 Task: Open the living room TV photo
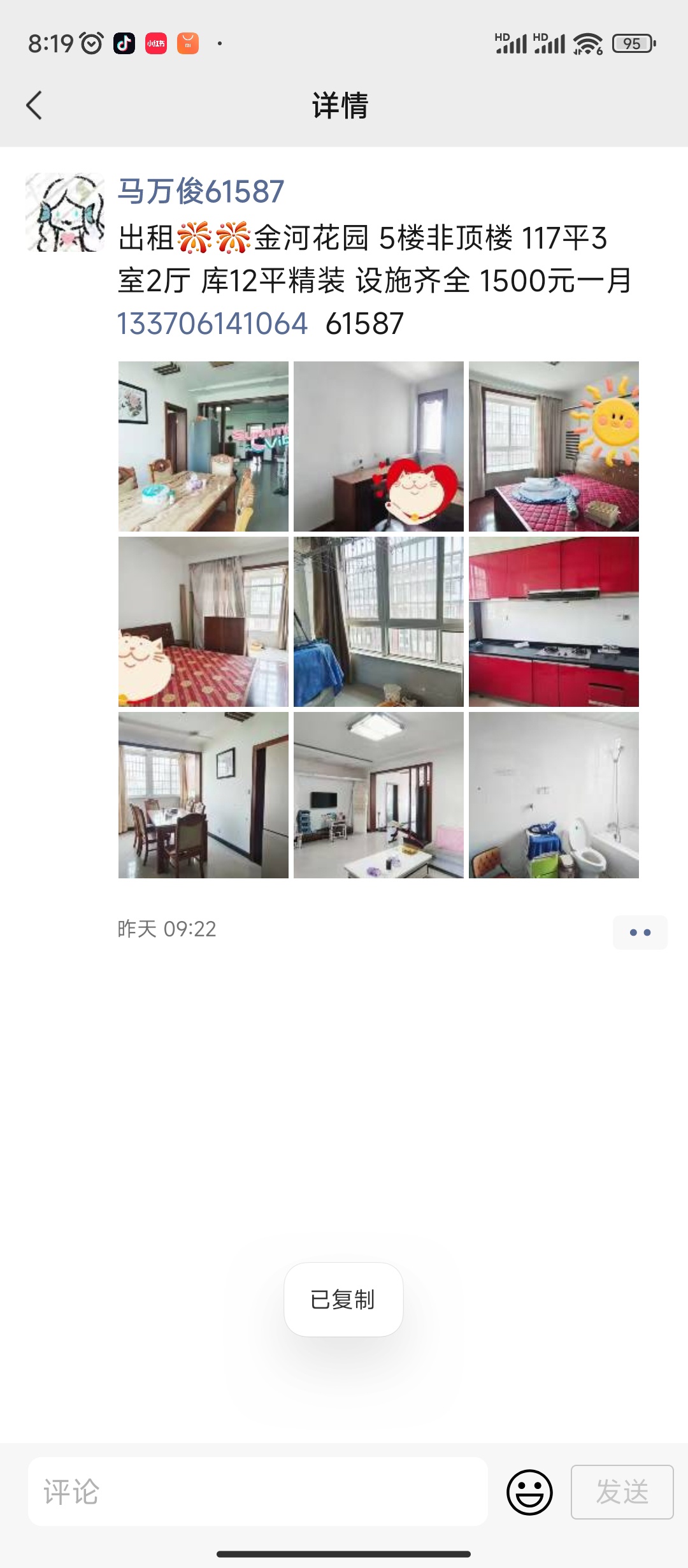(378, 795)
